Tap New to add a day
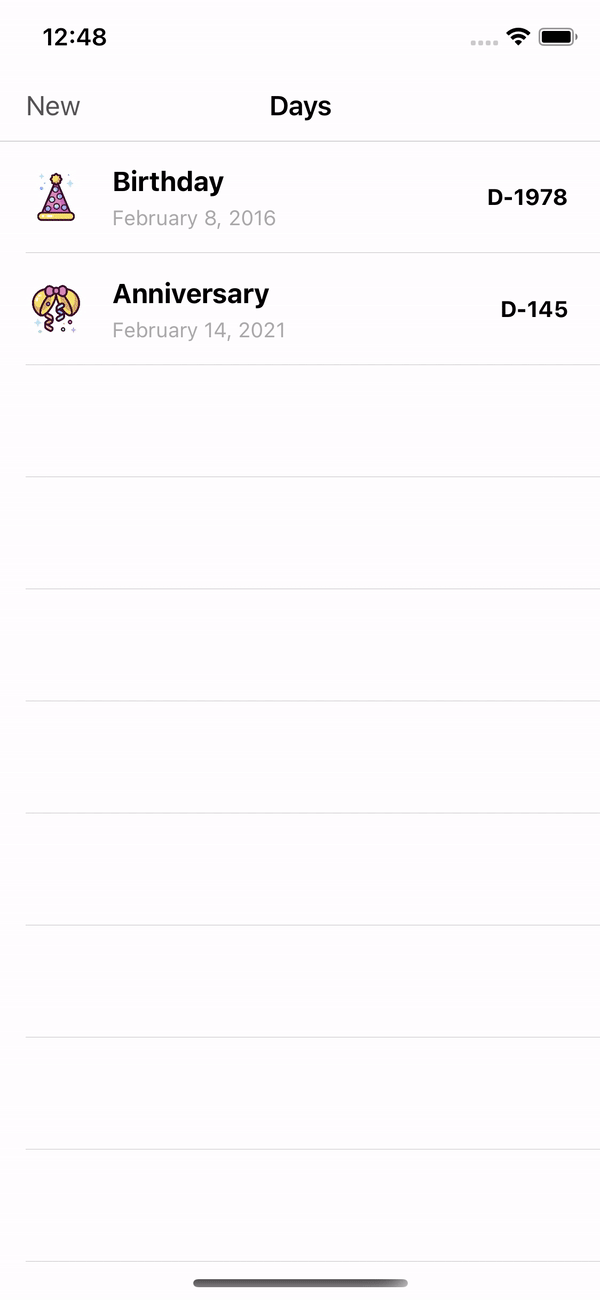600x1300 pixels. [x=53, y=106]
